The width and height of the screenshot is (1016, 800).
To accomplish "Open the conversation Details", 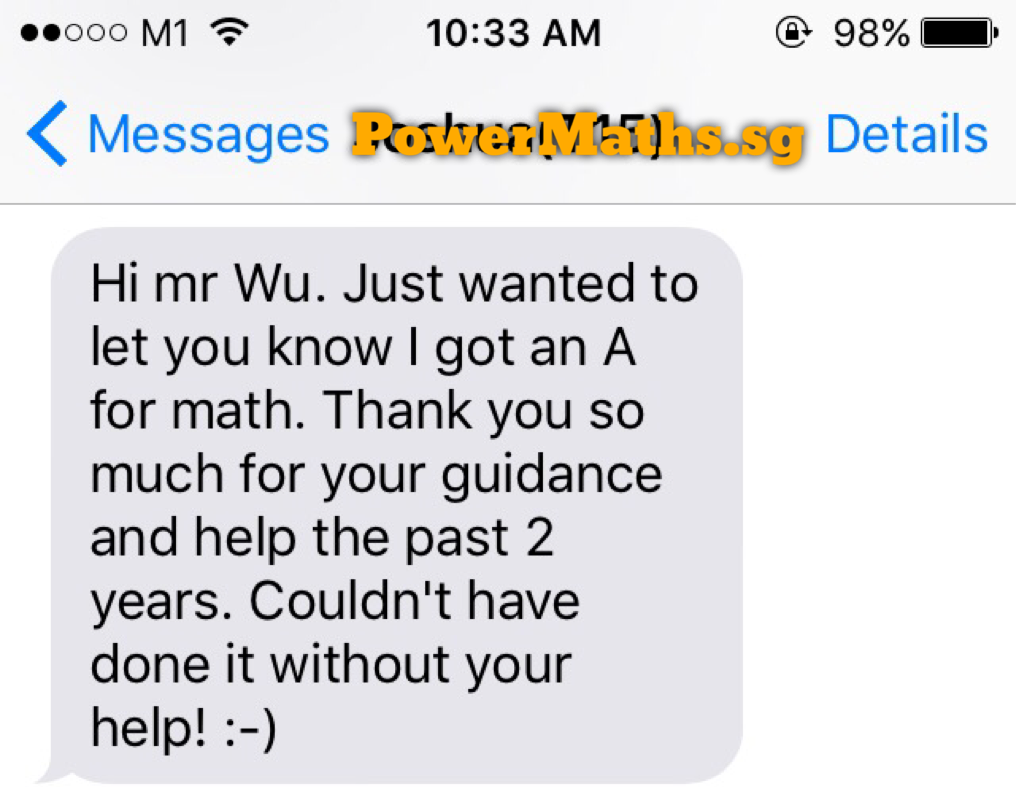I will click(906, 135).
